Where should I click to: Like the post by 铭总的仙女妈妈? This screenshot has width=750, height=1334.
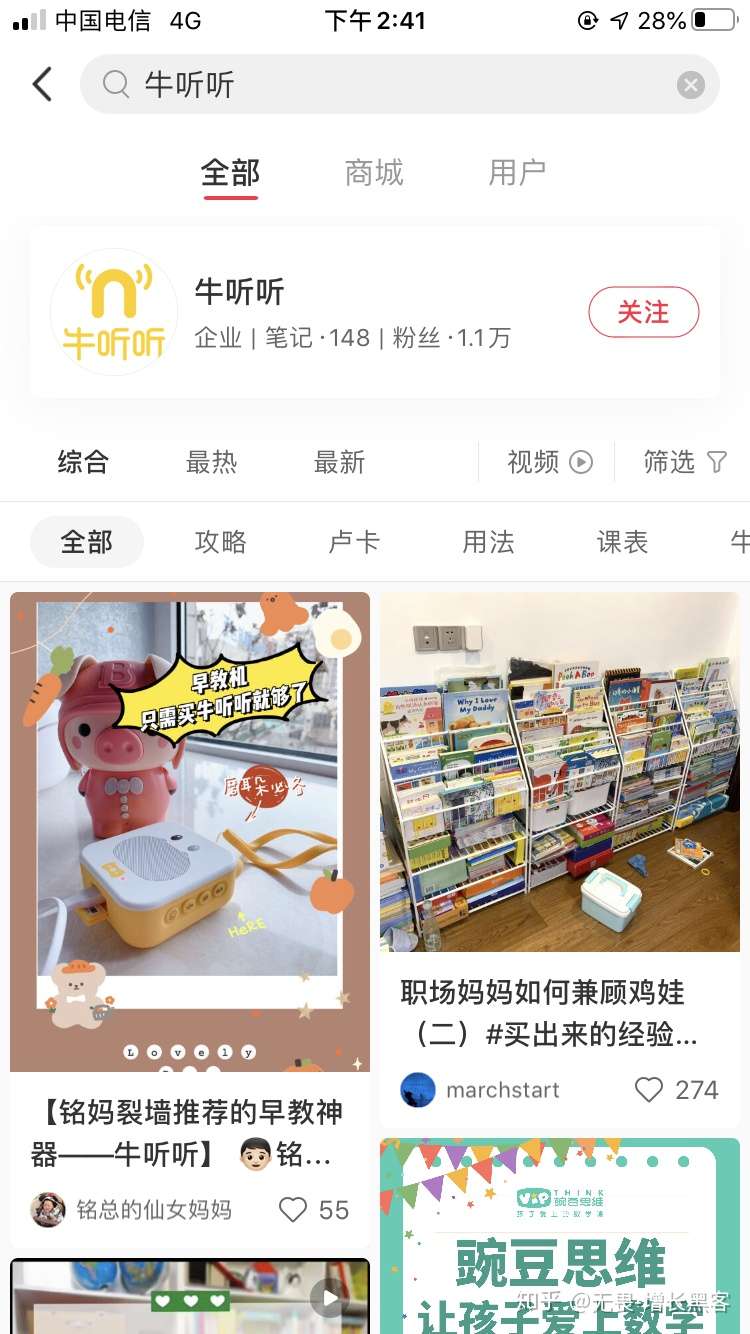(x=293, y=1210)
